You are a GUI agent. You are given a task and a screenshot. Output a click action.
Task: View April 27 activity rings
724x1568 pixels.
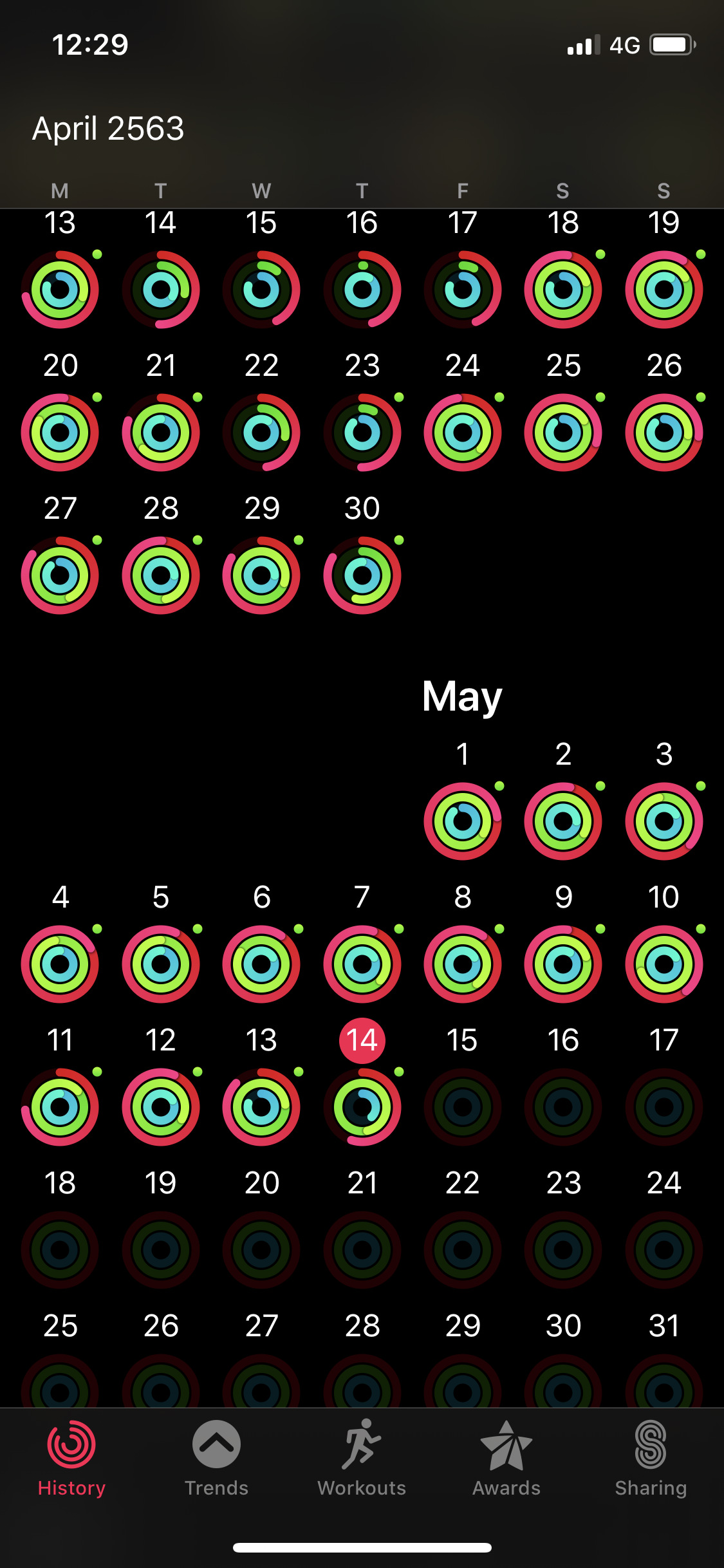click(x=60, y=575)
